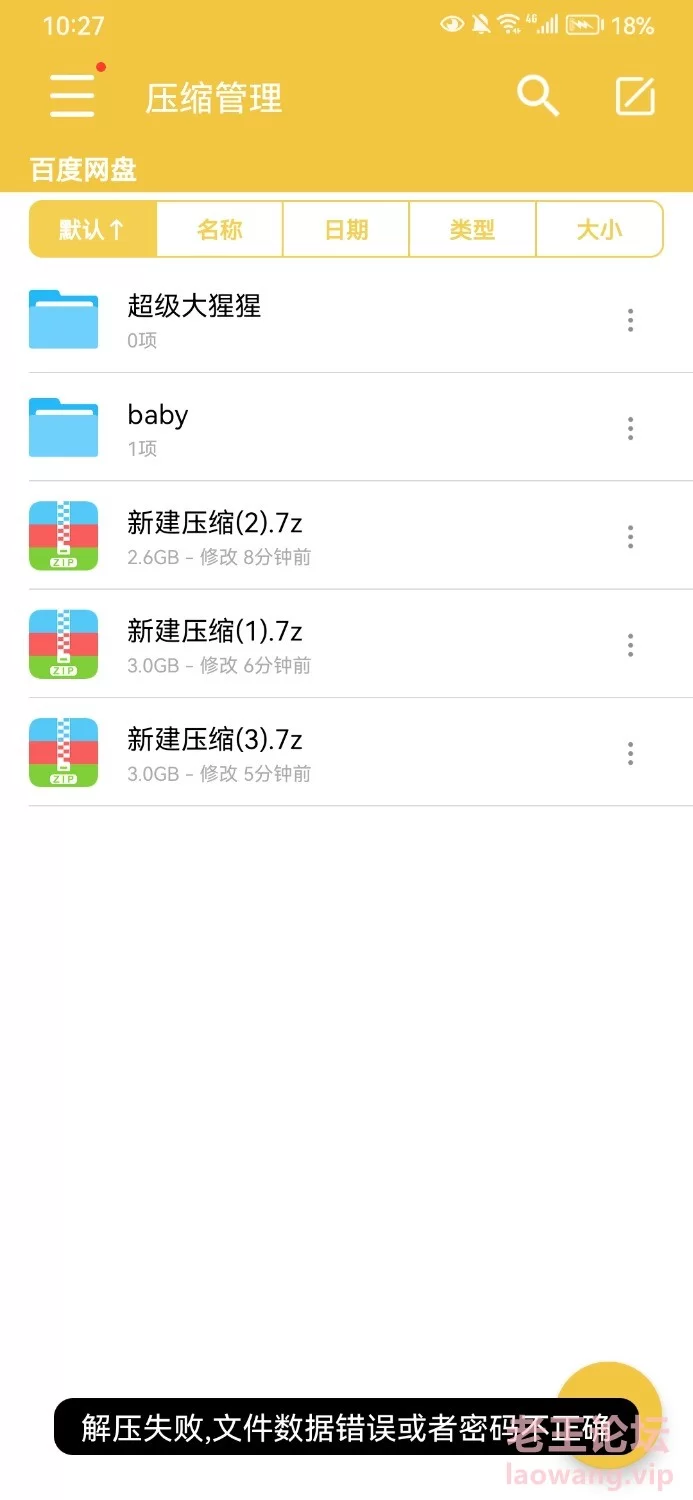Open more options for baby folder
Image resolution: width=693 pixels, height=1500 pixels.
pos(630,428)
